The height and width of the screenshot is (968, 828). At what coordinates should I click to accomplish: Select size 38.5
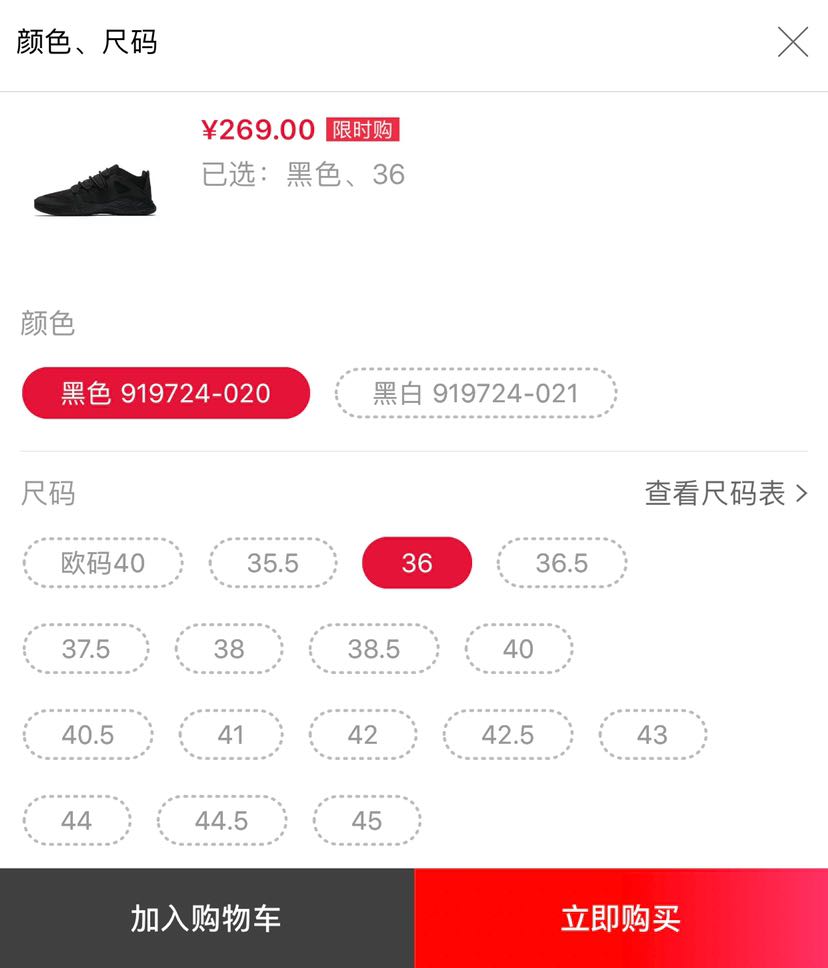373,649
